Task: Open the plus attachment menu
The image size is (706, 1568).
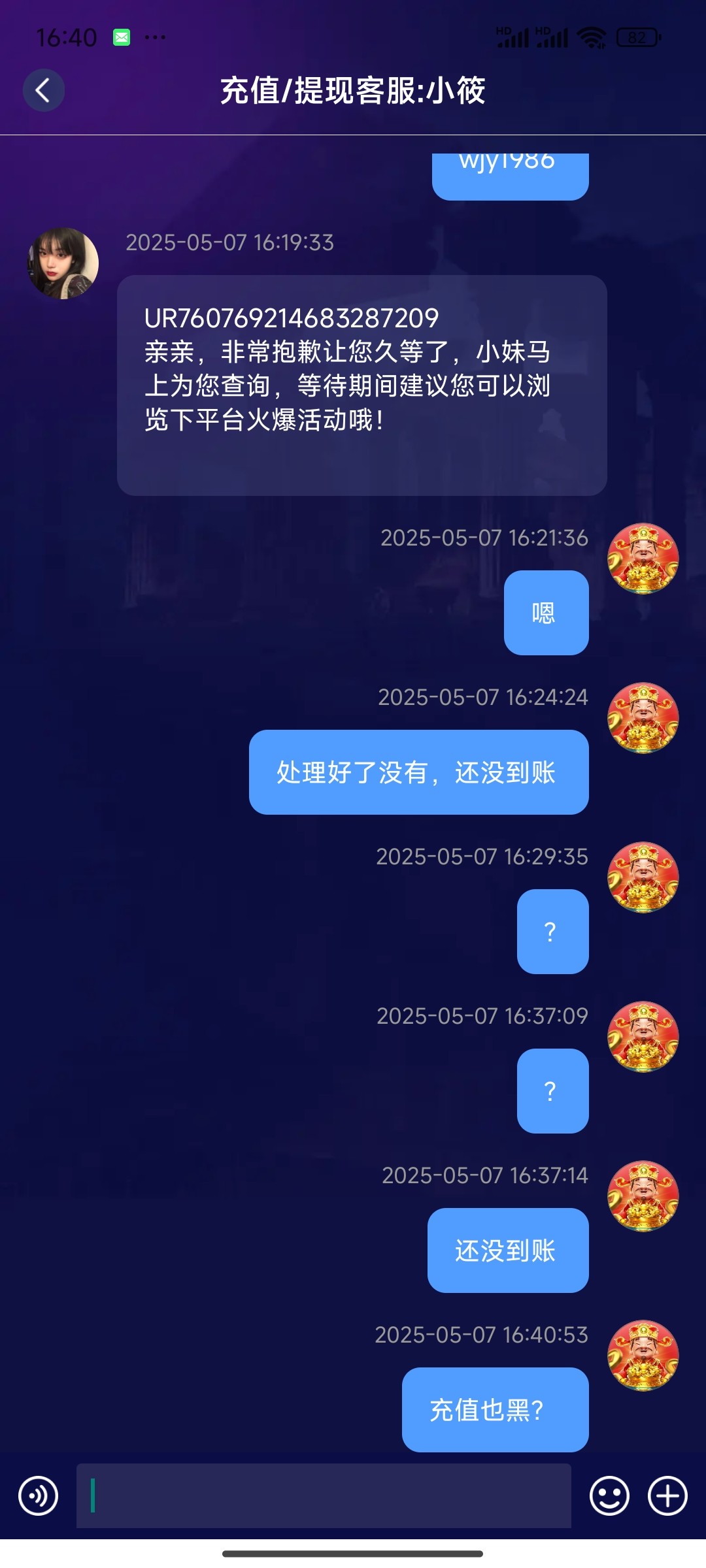Action: coord(667,1495)
